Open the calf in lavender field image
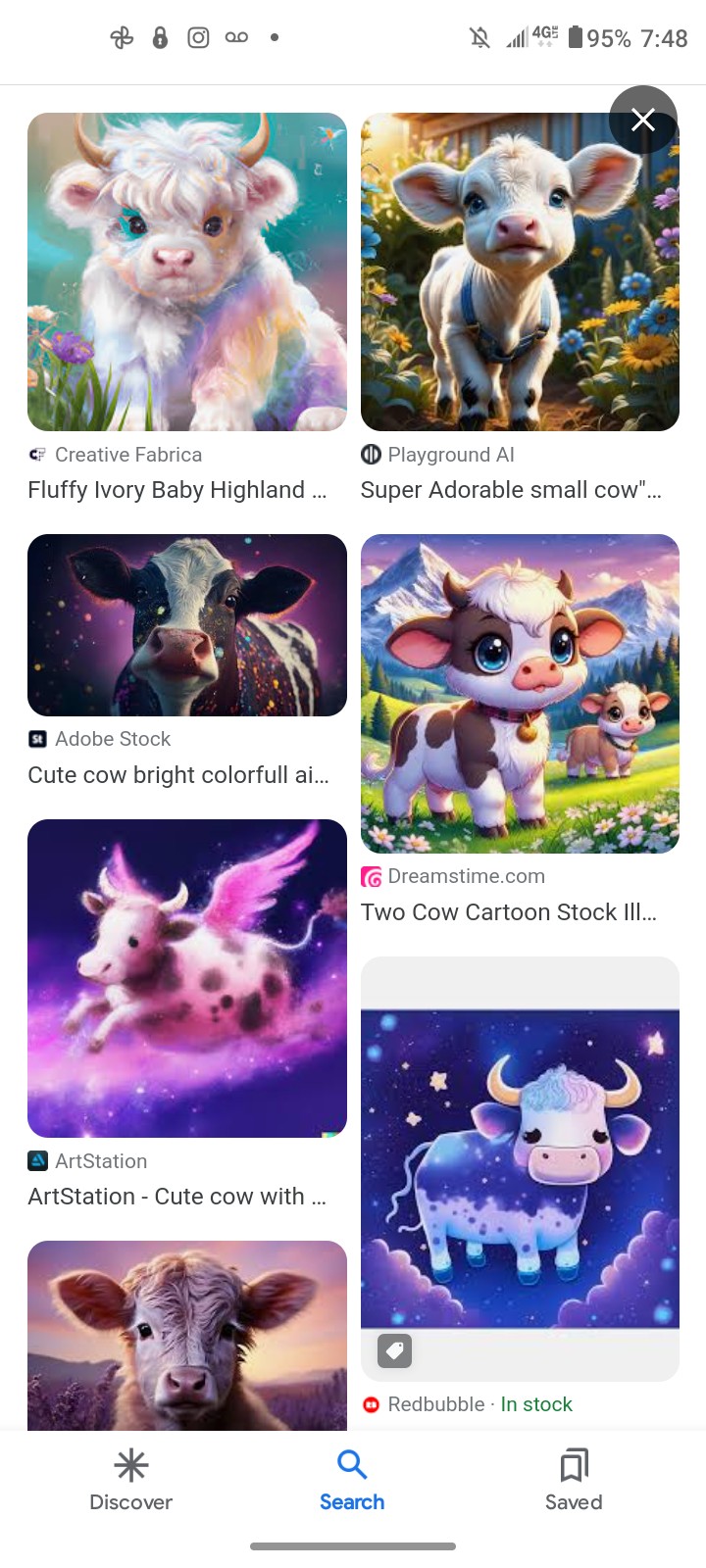 tap(186, 1335)
